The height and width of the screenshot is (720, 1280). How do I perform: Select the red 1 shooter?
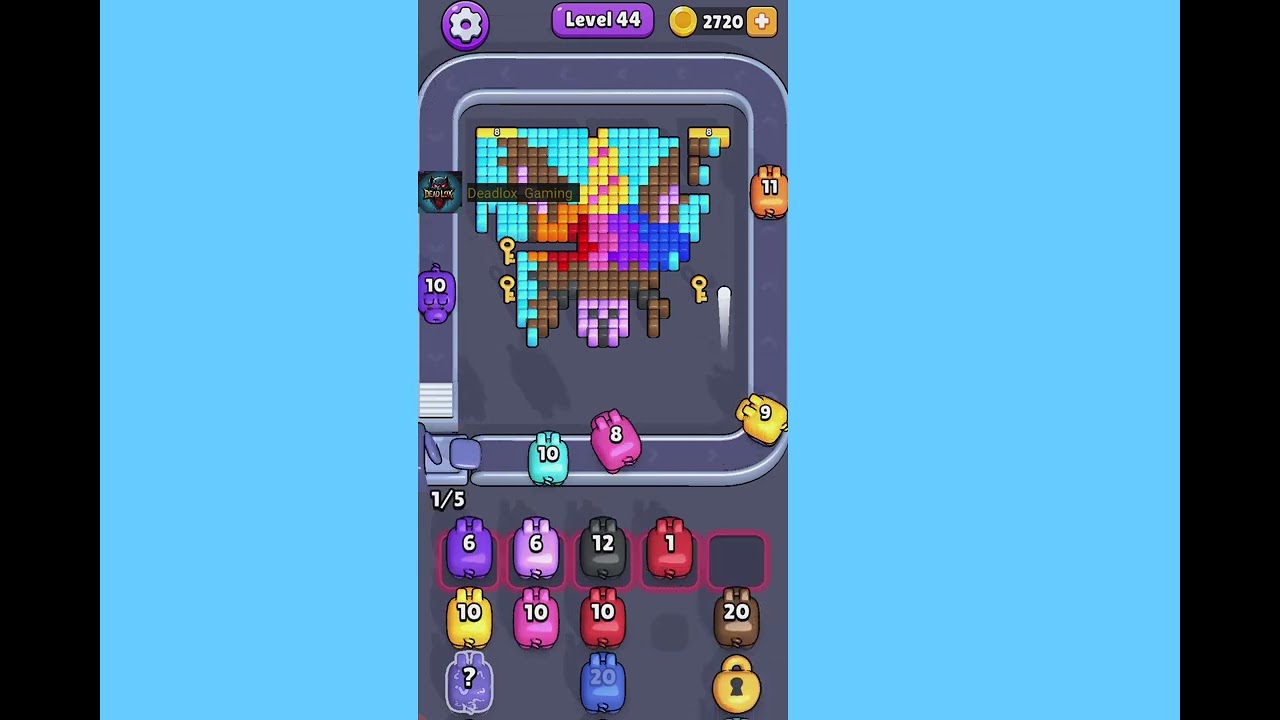670,549
